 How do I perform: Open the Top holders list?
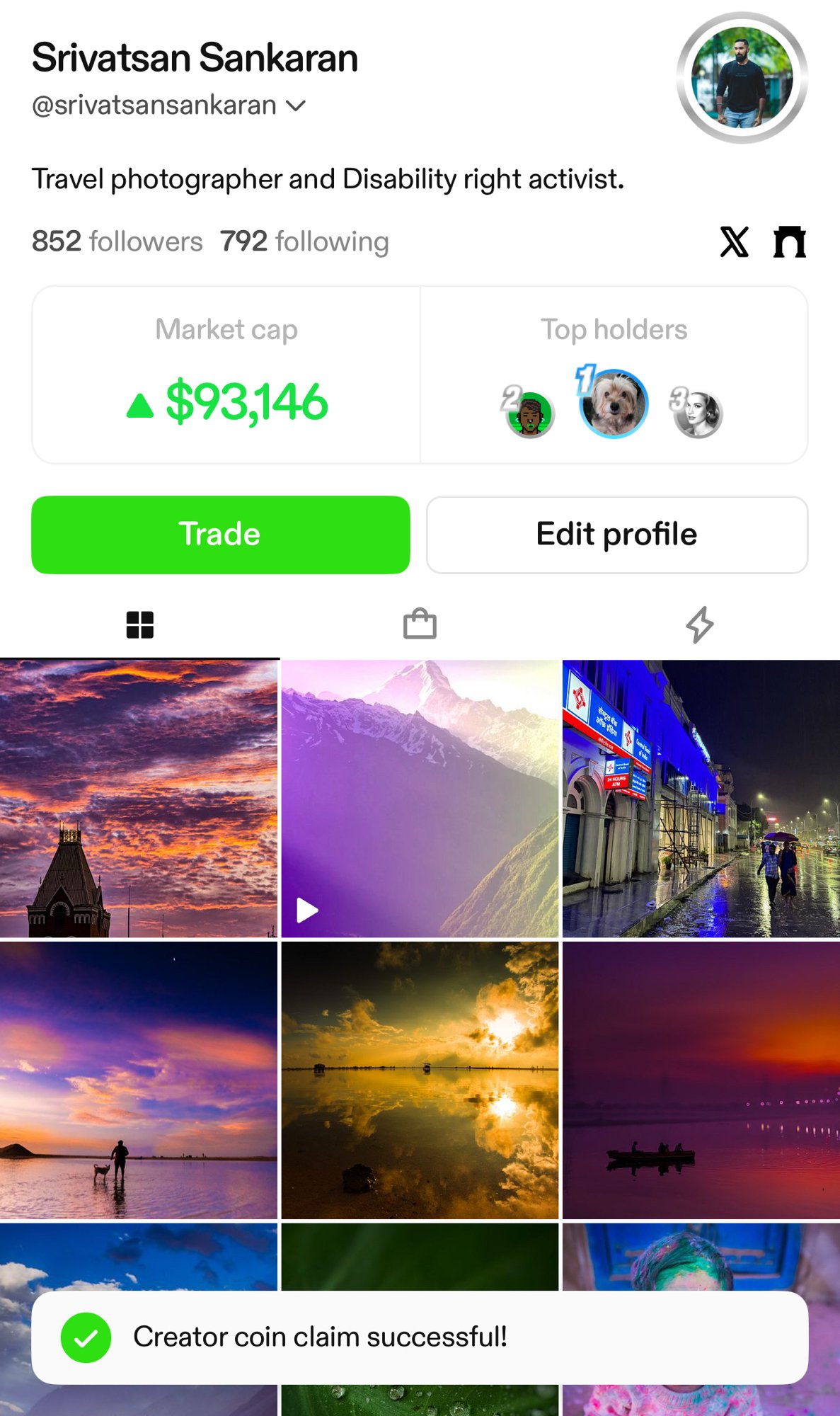pos(614,375)
